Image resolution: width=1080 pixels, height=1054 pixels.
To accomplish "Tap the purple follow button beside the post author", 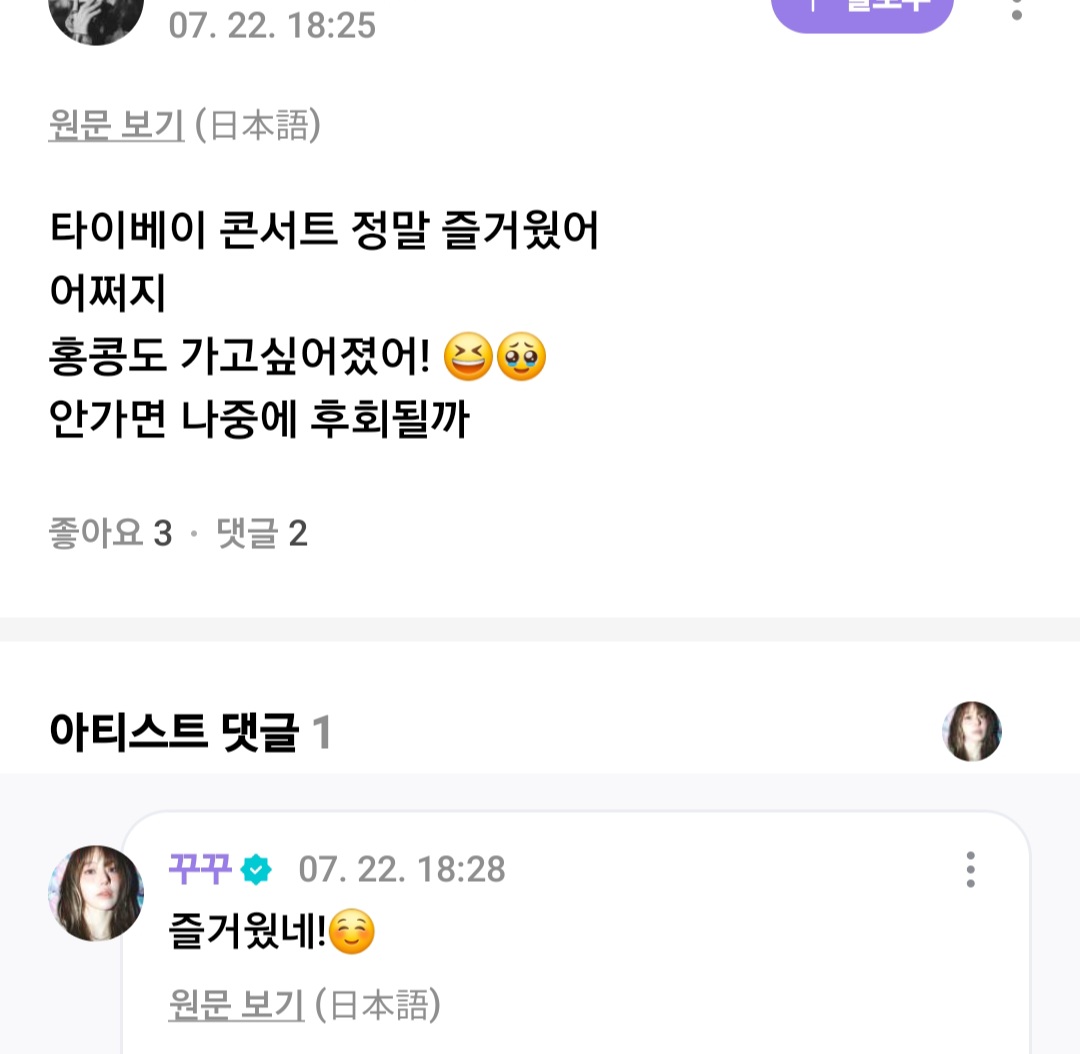I will (861, 12).
